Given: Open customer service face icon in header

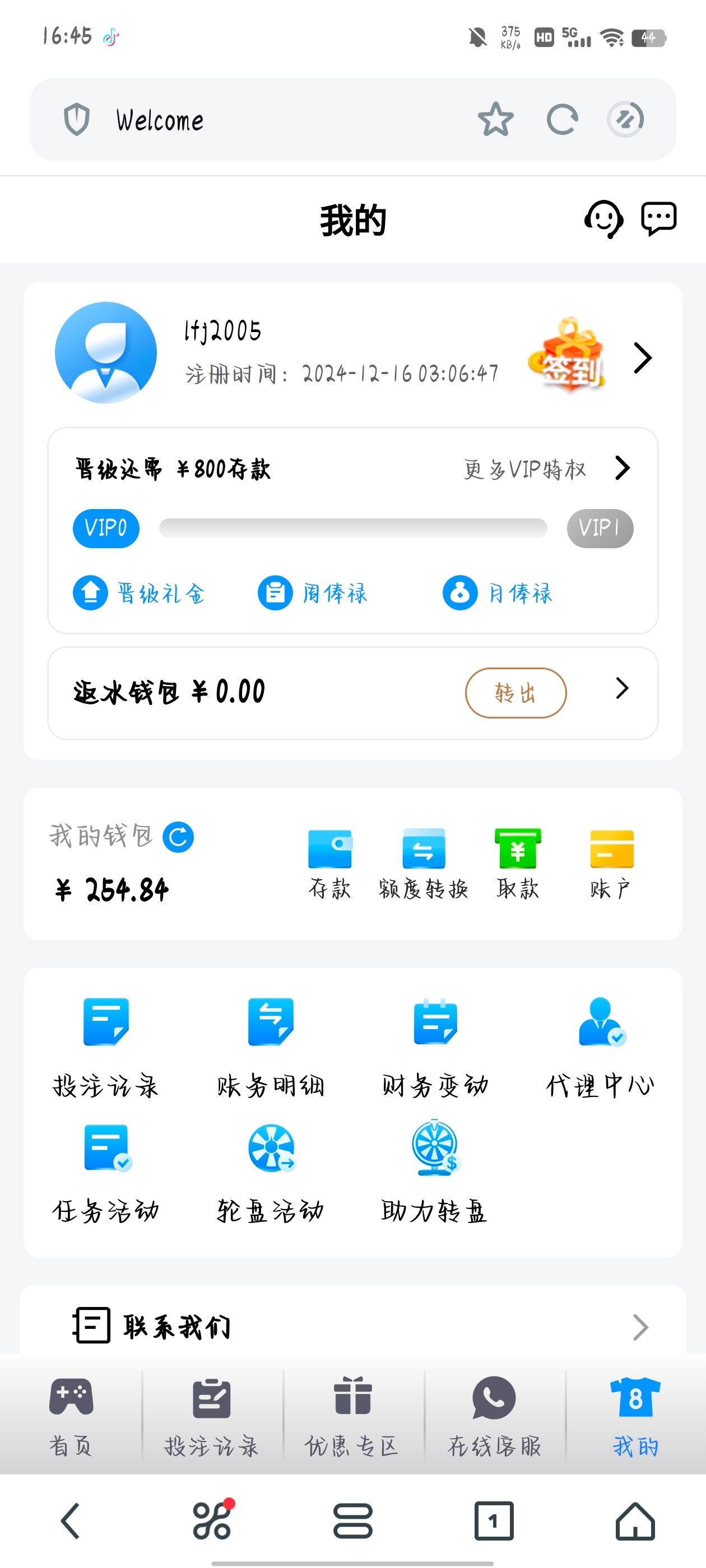Looking at the screenshot, I should coord(603,220).
